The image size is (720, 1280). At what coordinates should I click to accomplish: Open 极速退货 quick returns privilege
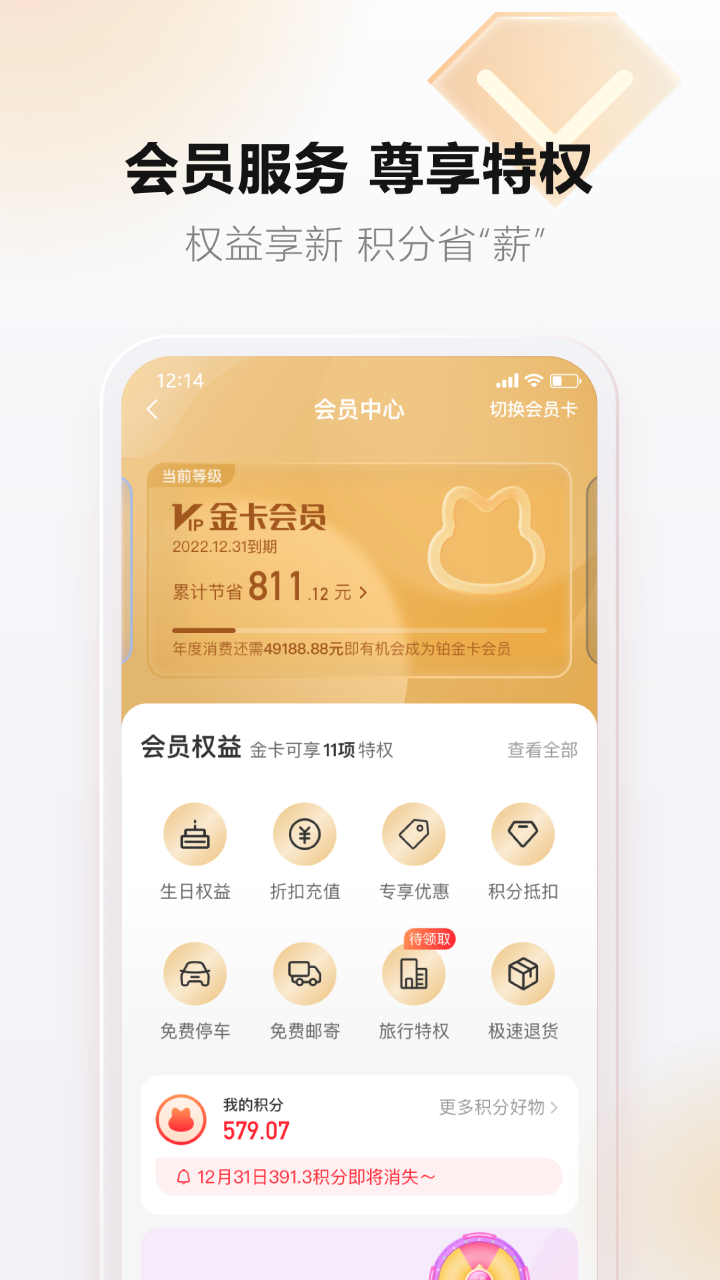tap(524, 973)
